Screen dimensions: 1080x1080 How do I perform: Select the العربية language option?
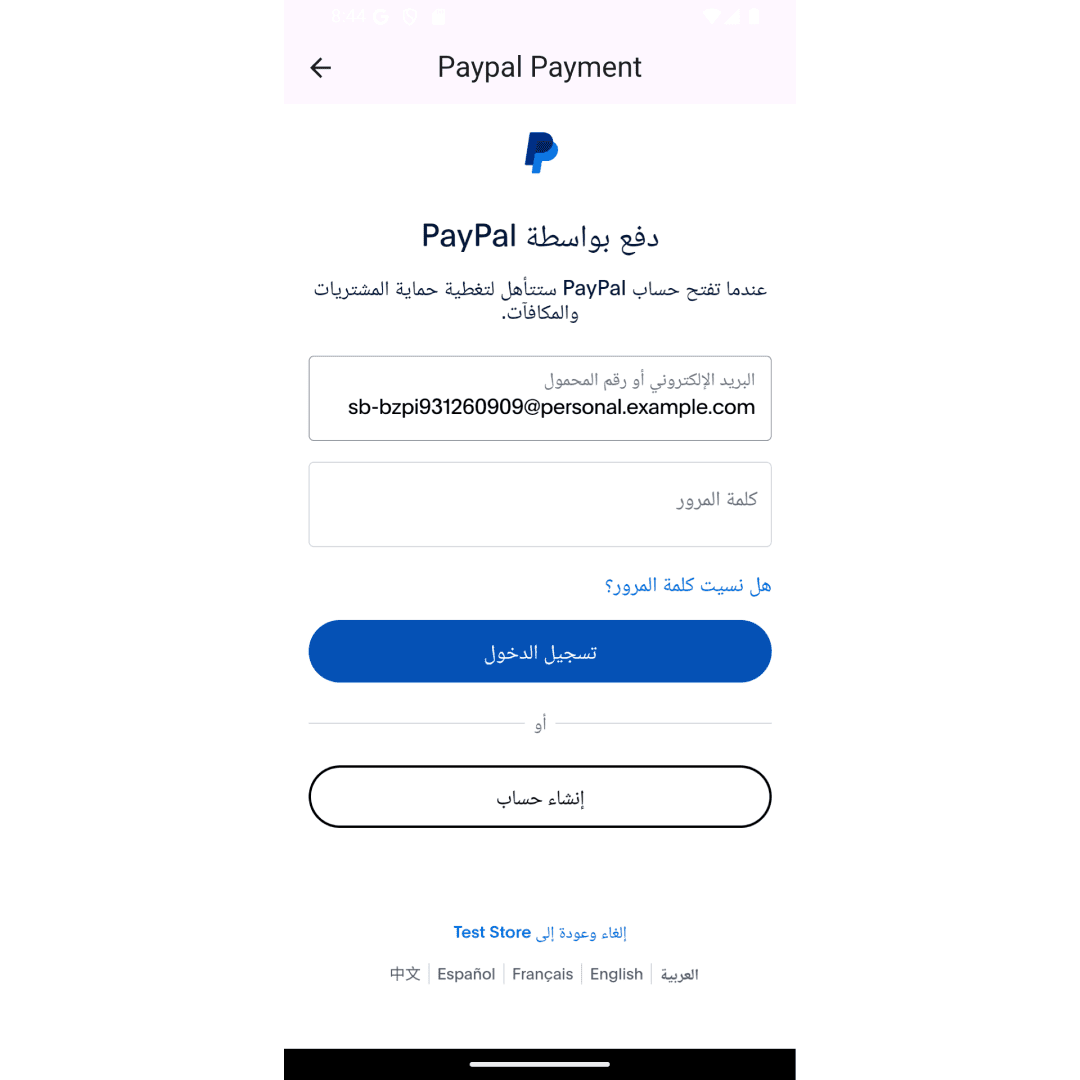pos(679,974)
